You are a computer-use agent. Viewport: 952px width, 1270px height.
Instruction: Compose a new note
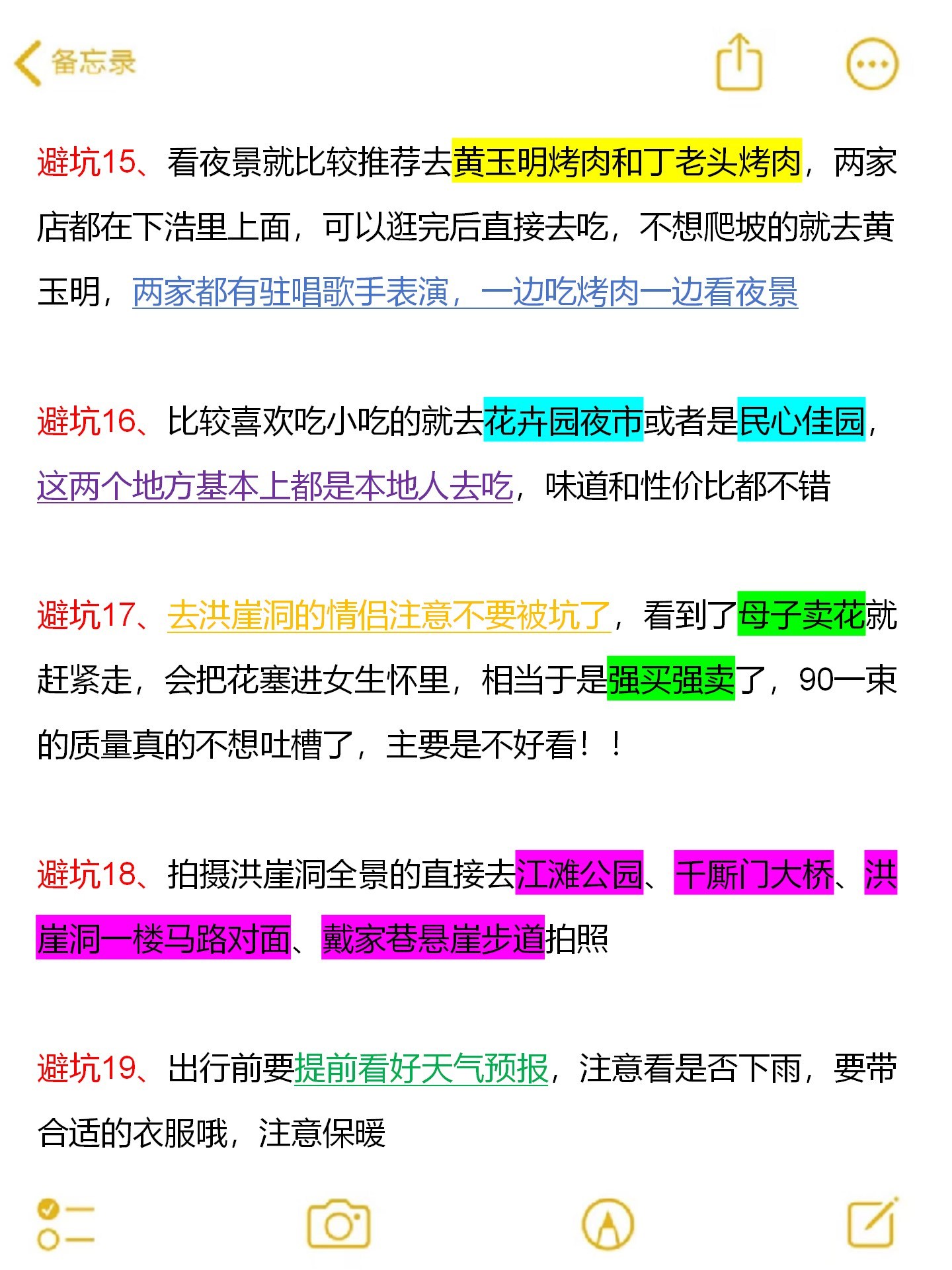pyautogui.click(x=873, y=1222)
